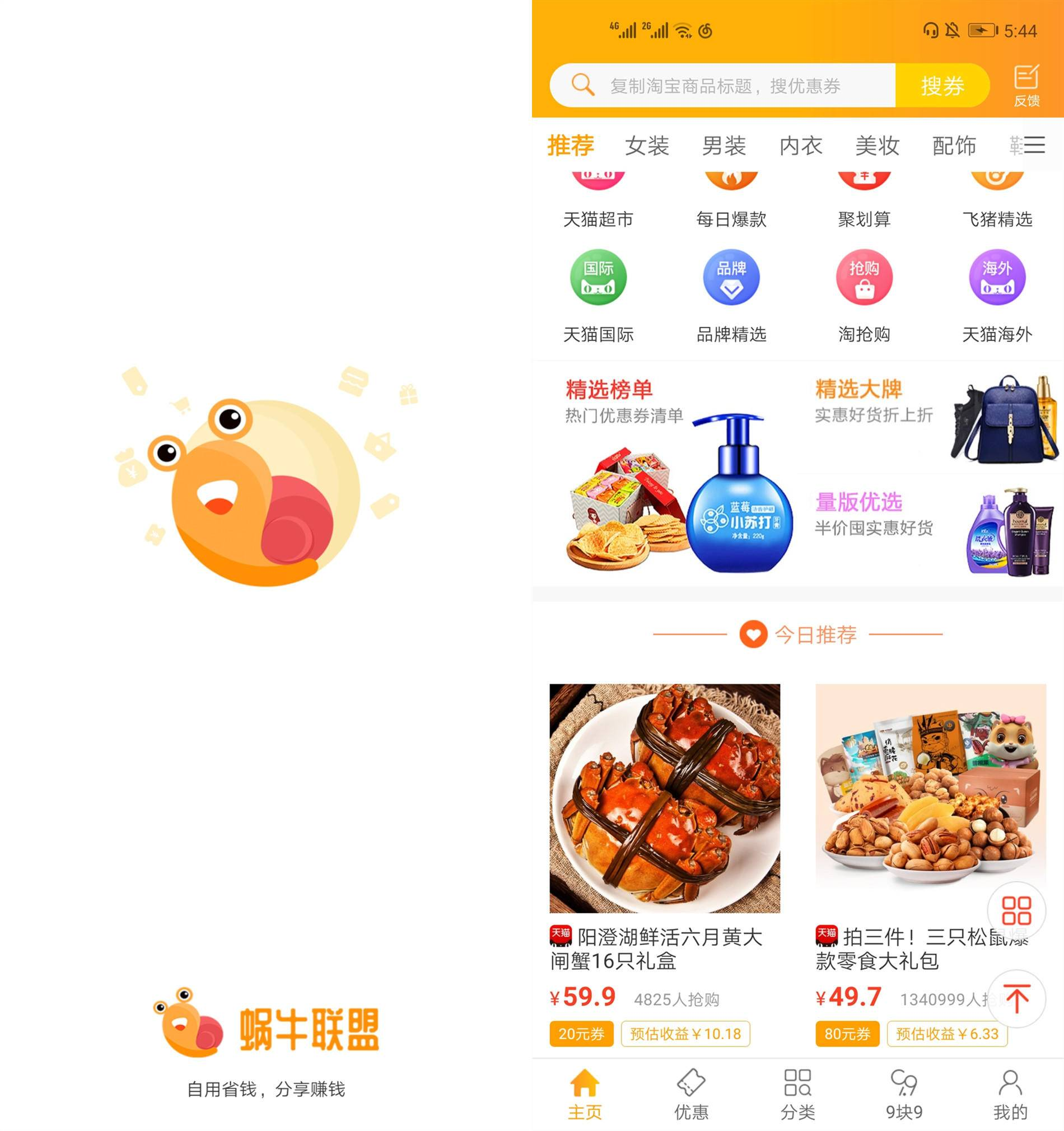This screenshot has height=1131, width=1064.
Task: Switch to the 女装 category tab
Action: click(647, 146)
